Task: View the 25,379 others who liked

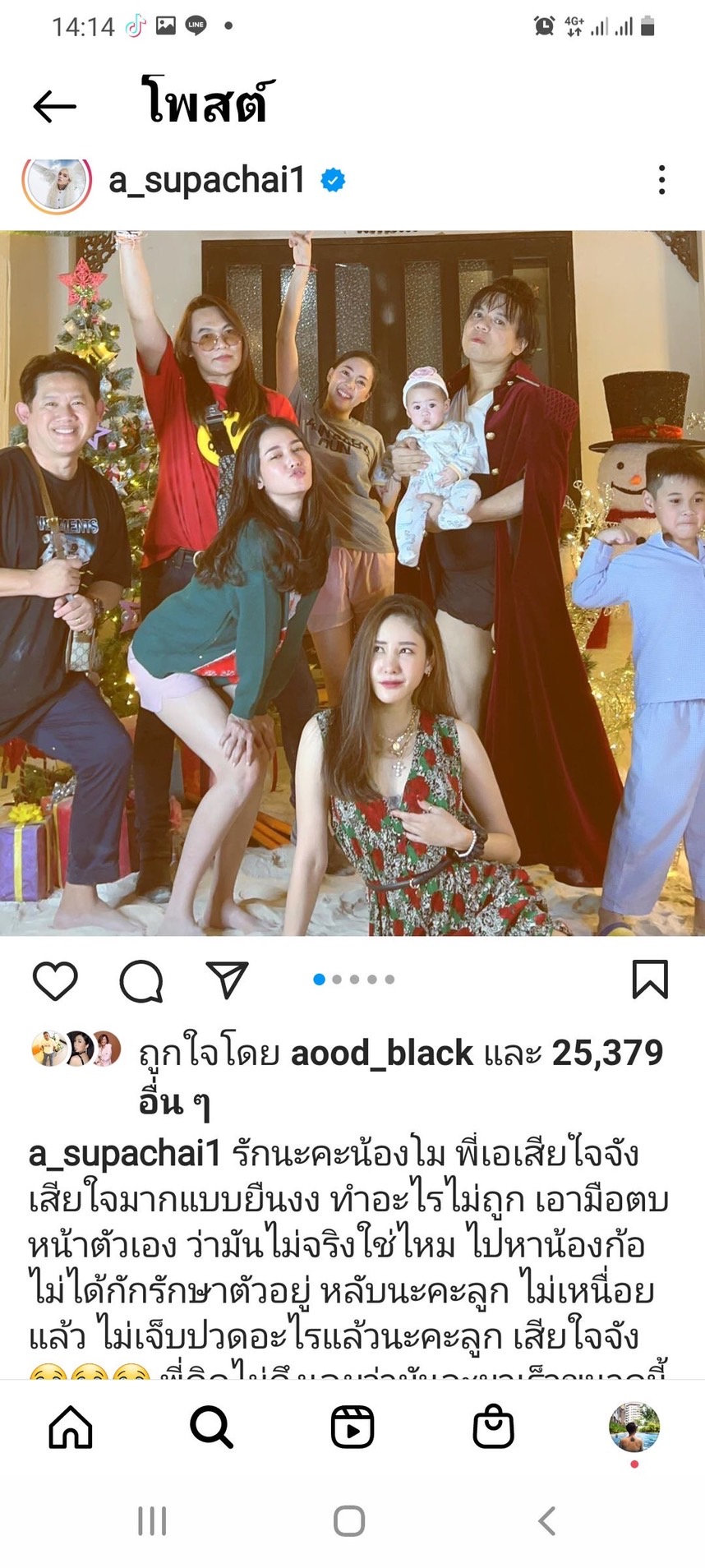Action: [606, 1053]
